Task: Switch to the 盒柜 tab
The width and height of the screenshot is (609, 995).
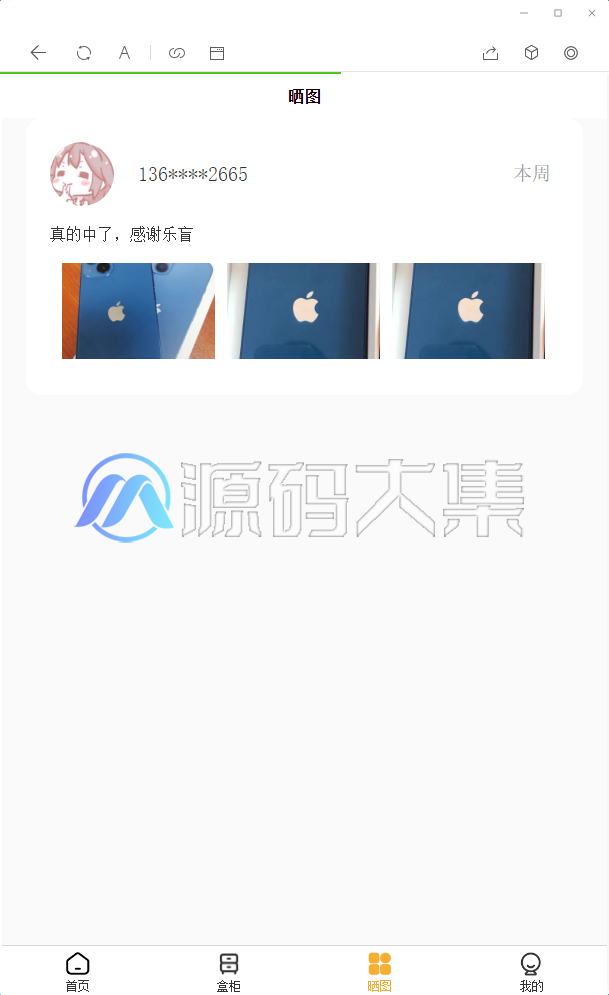Action: pyautogui.click(x=228, y=972)
